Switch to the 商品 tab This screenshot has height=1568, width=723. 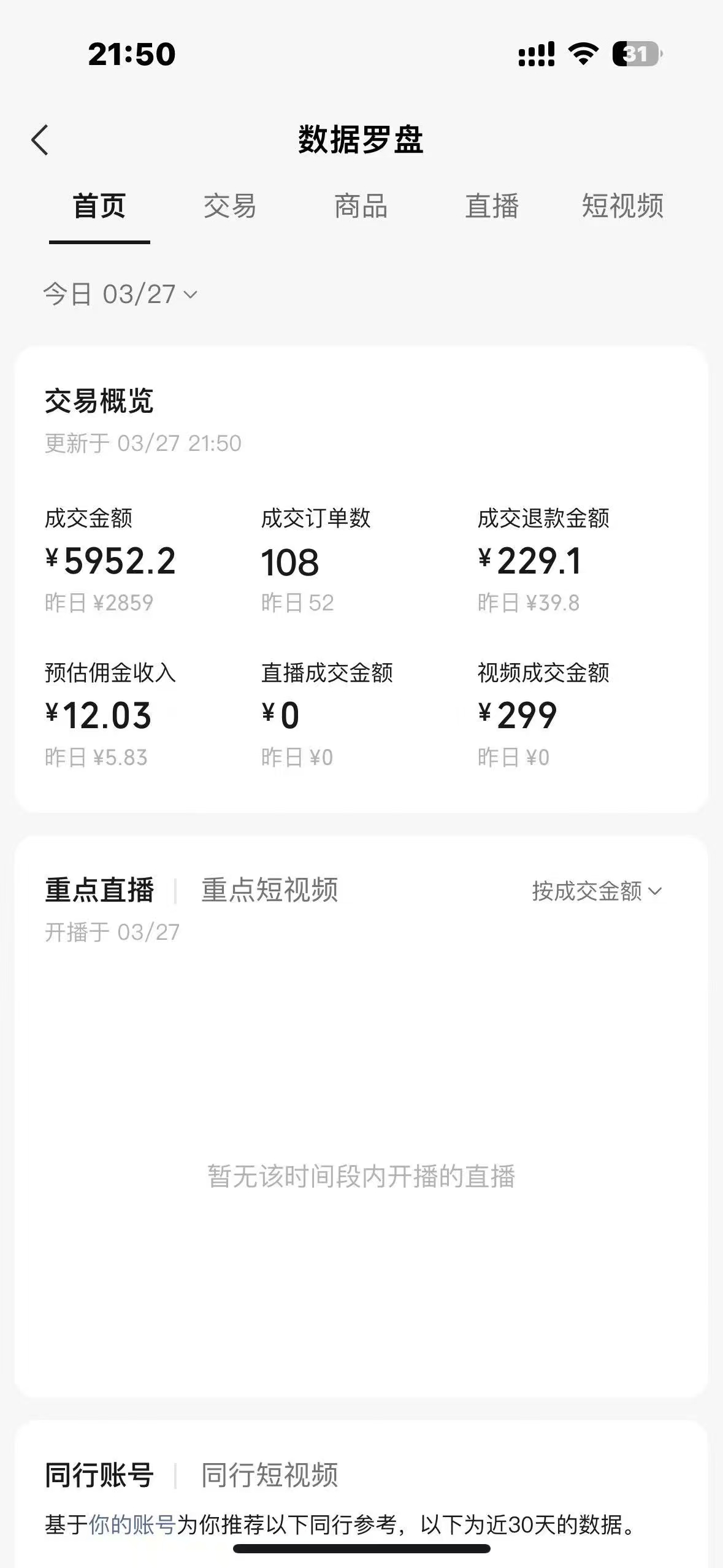click(361, 207)
